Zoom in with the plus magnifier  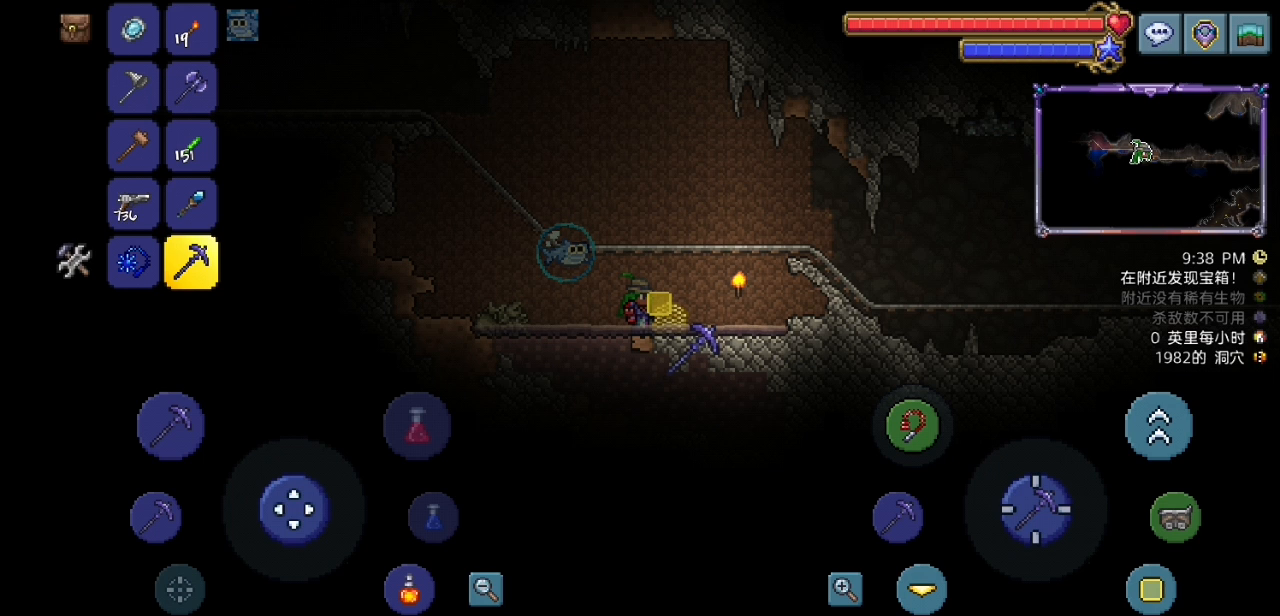pyautogui.click(x=845, y=589)
